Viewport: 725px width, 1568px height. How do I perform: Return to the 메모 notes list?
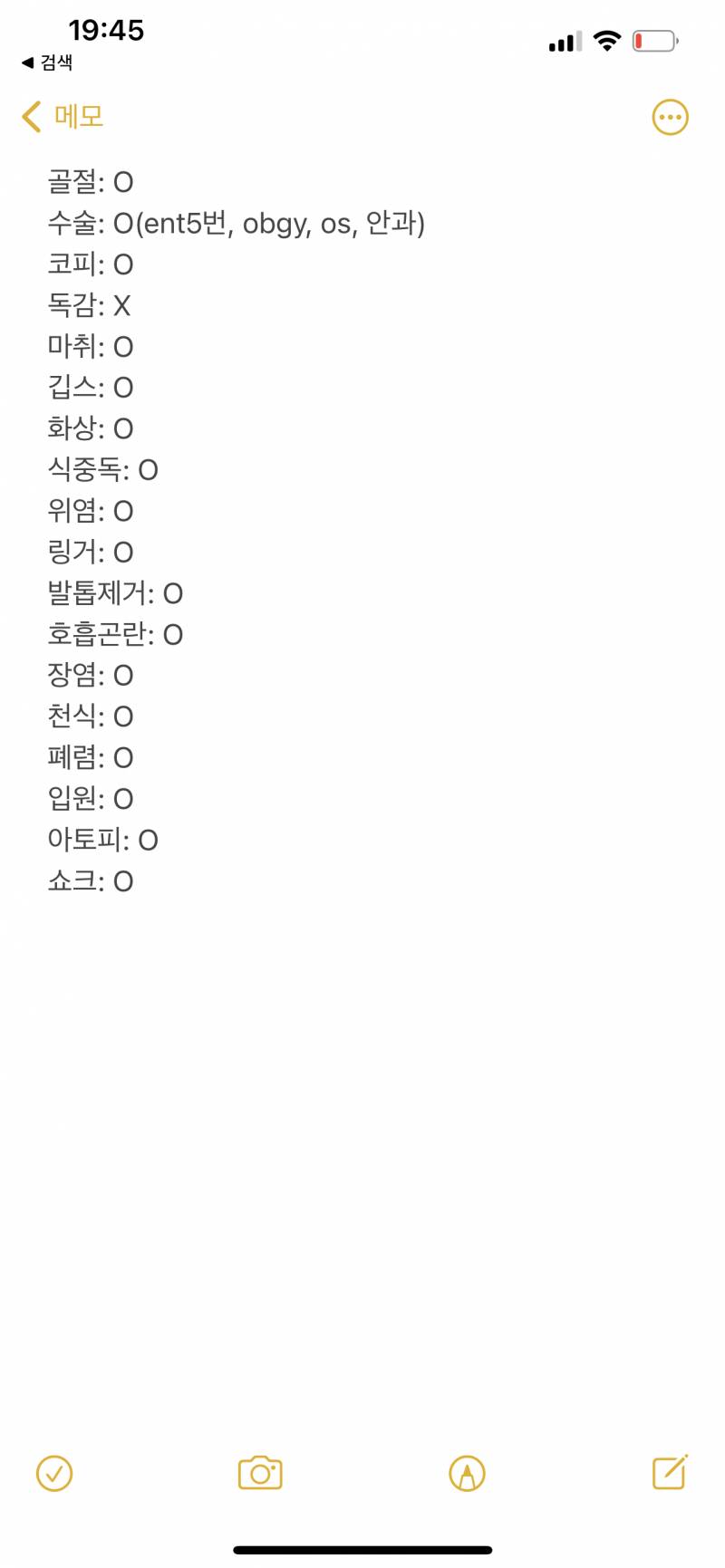(x=63, y=116)
